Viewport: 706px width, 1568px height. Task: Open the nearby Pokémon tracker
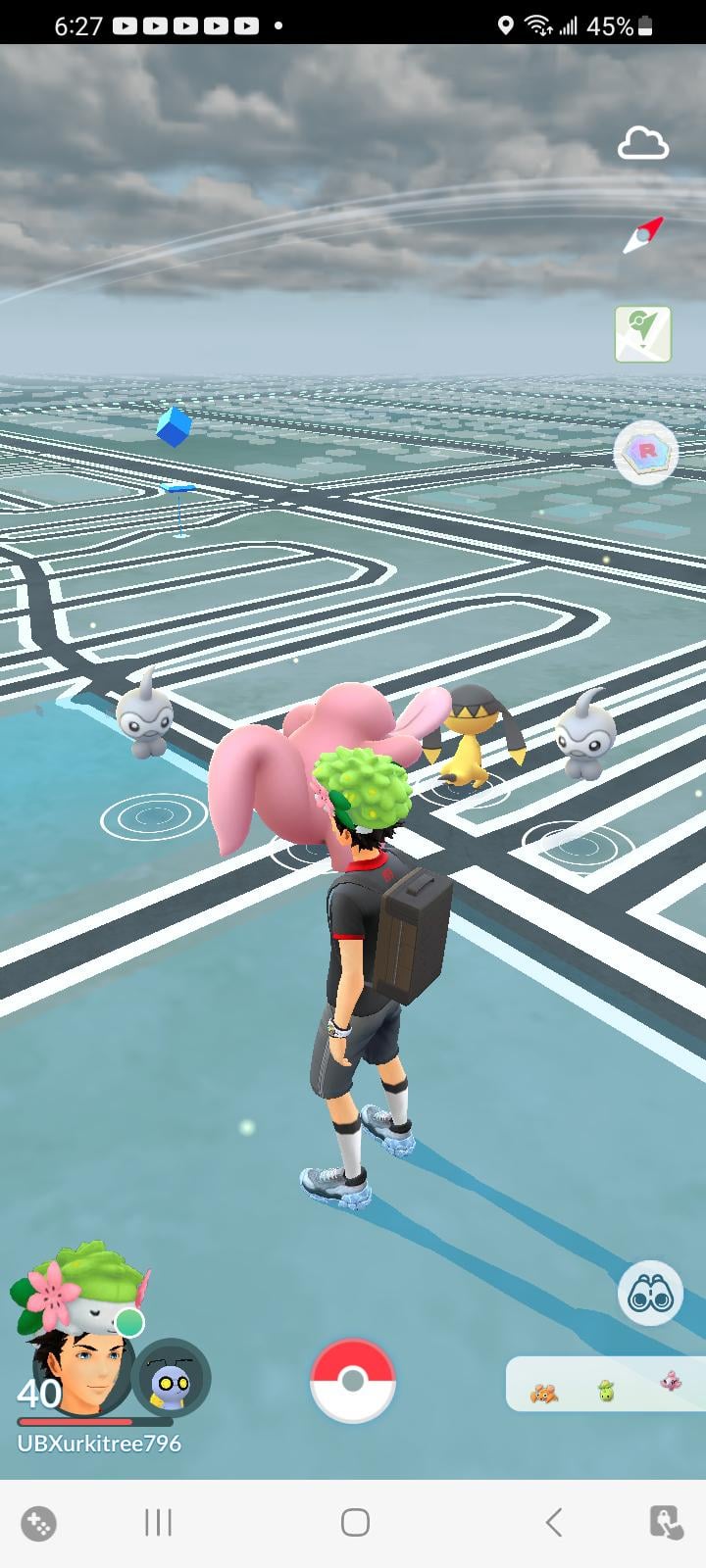pos(605,1385)
